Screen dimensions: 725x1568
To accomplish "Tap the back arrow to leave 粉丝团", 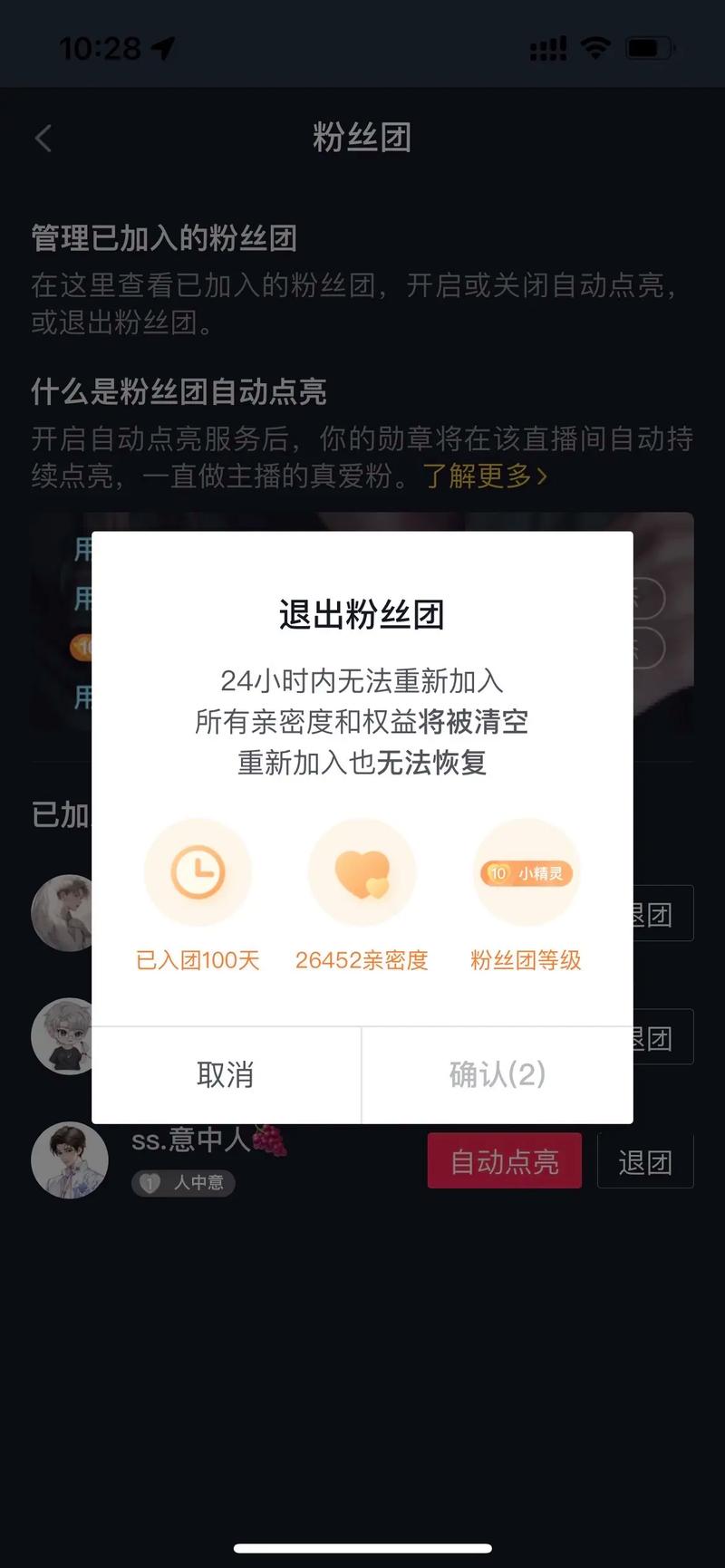I will (x=42, y=138).
